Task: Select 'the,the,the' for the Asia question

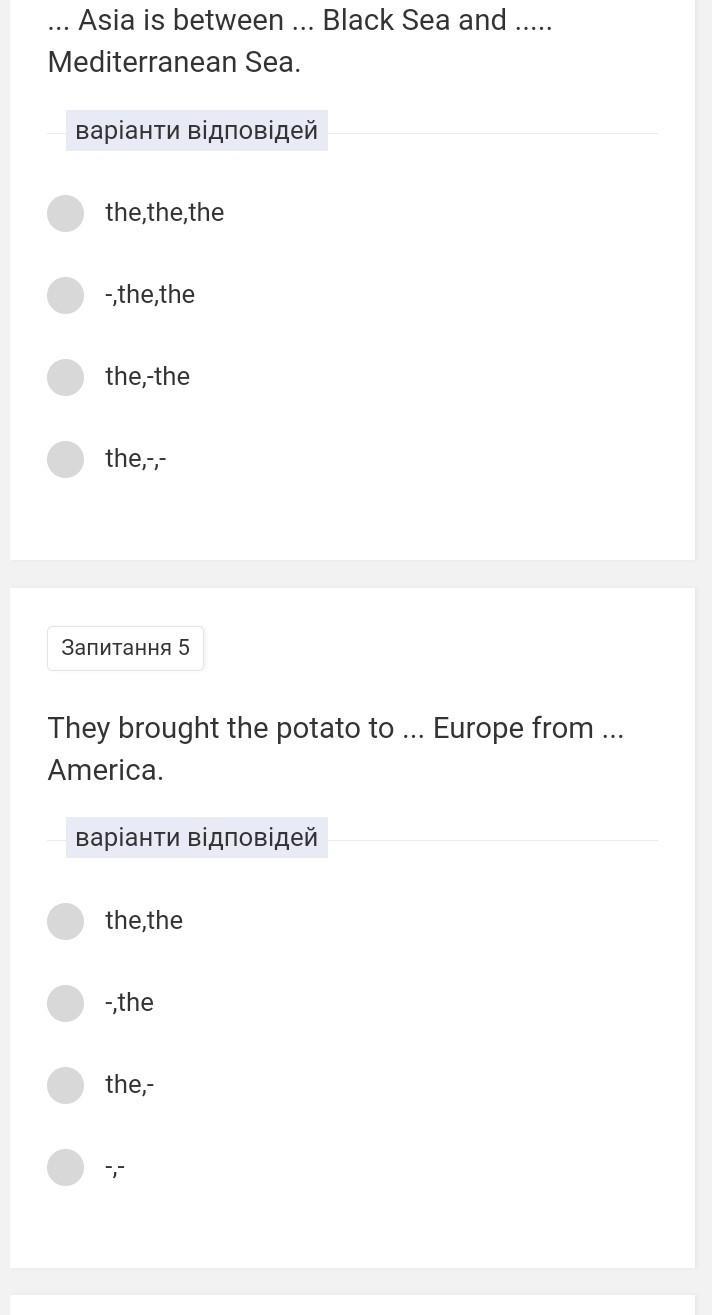Action: [66, 213]
